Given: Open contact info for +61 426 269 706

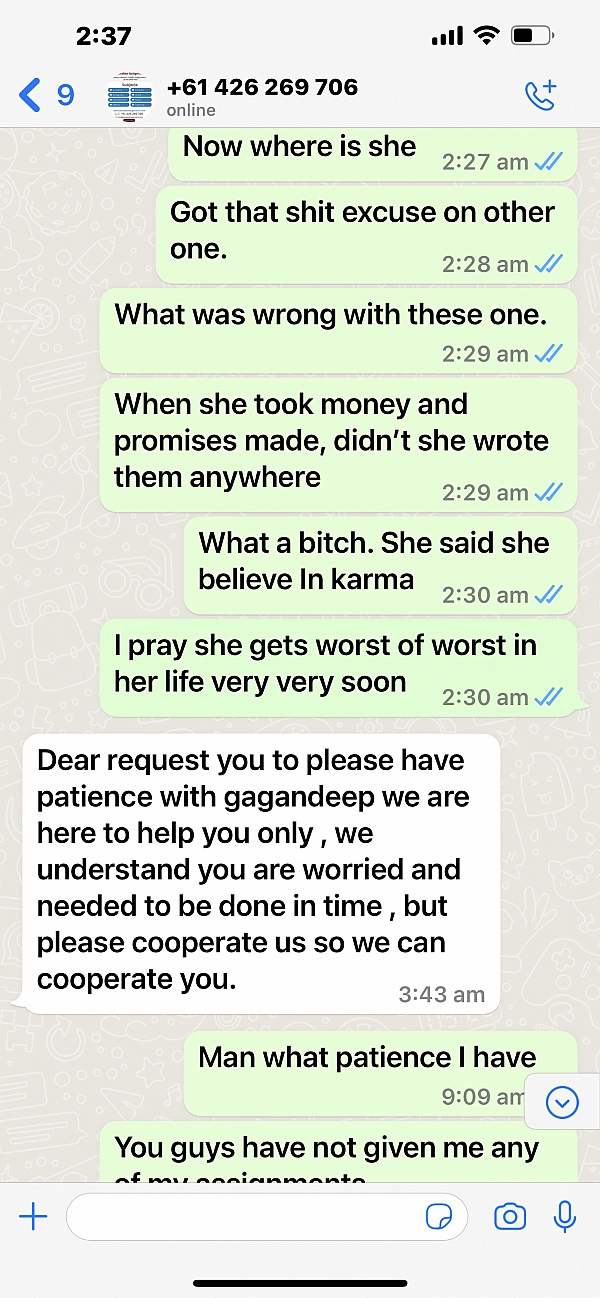Looking at the screenshot, I should click(x=262, y=96).
